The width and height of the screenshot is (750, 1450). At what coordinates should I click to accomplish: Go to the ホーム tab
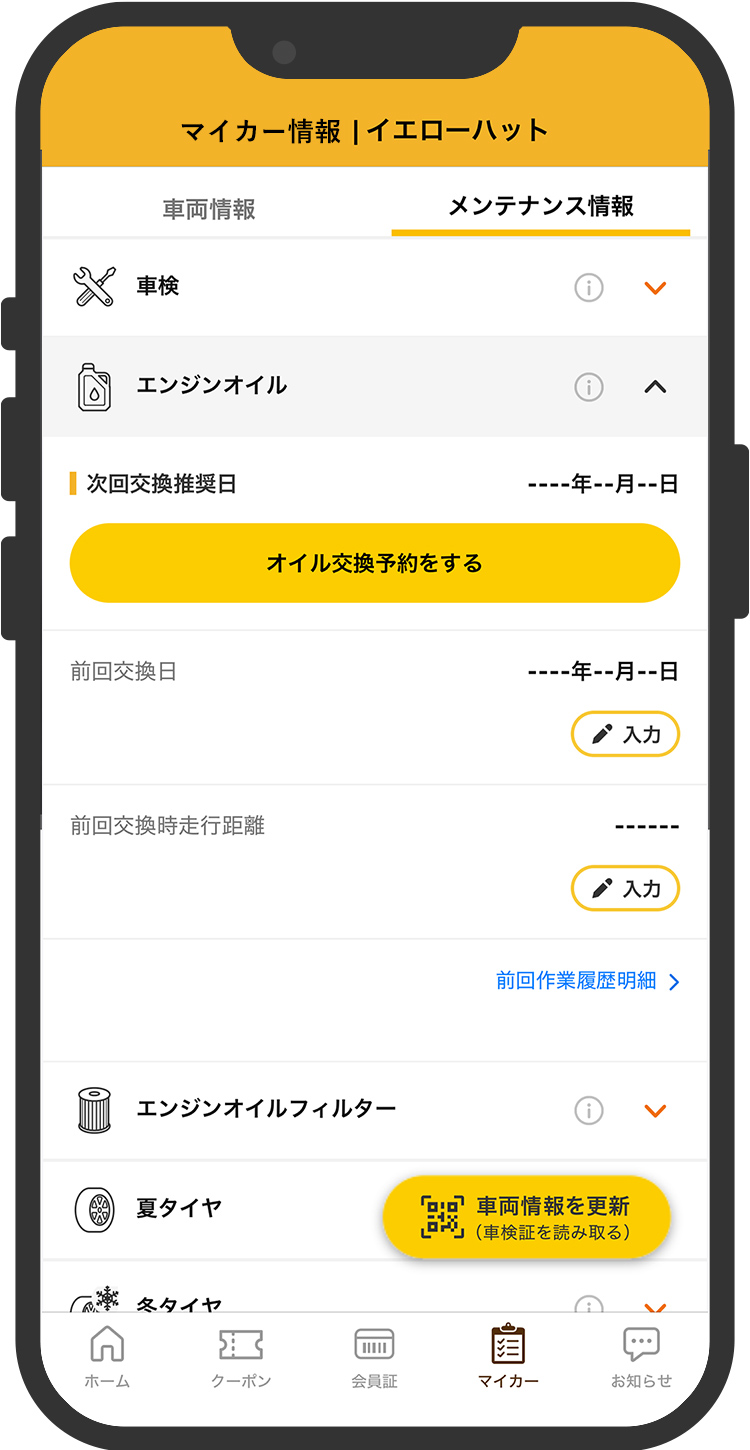[x=107, y=1357]
